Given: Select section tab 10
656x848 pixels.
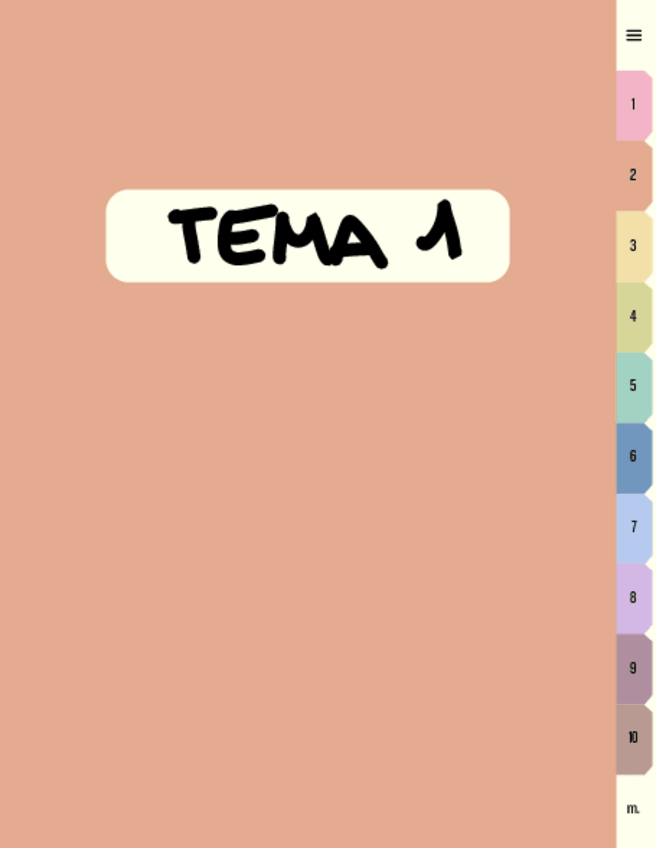Looking at the screenshot, I should pos(633,738).
